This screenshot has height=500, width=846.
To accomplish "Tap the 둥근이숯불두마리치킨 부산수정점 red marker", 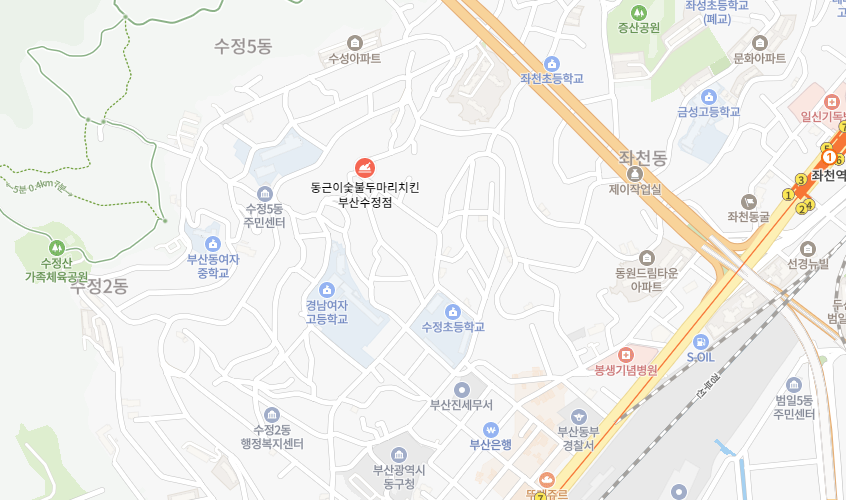I will click(365, 166).
